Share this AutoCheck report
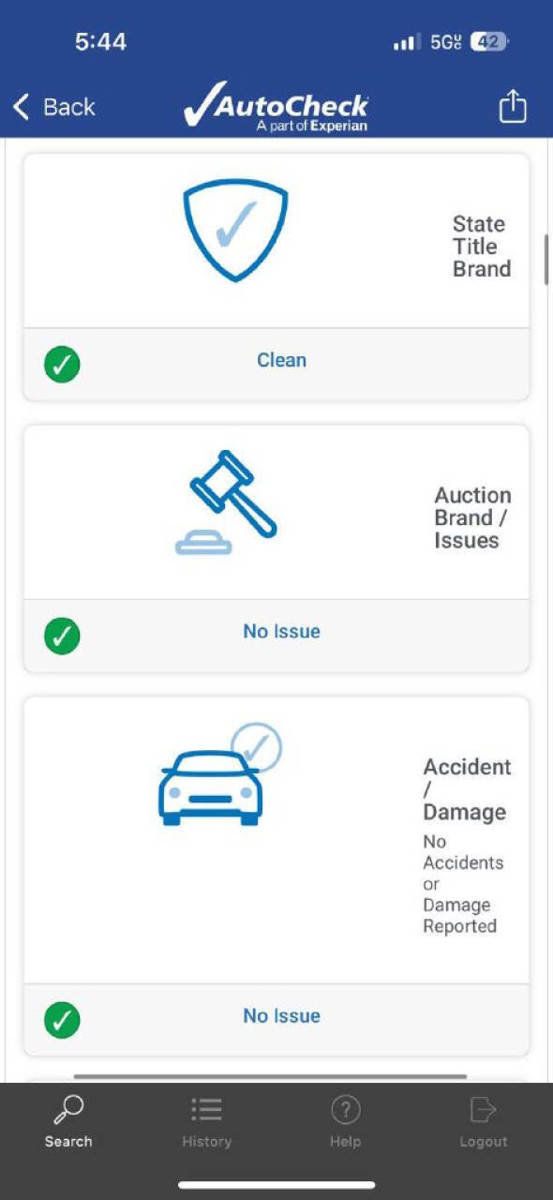 point(512,106)
